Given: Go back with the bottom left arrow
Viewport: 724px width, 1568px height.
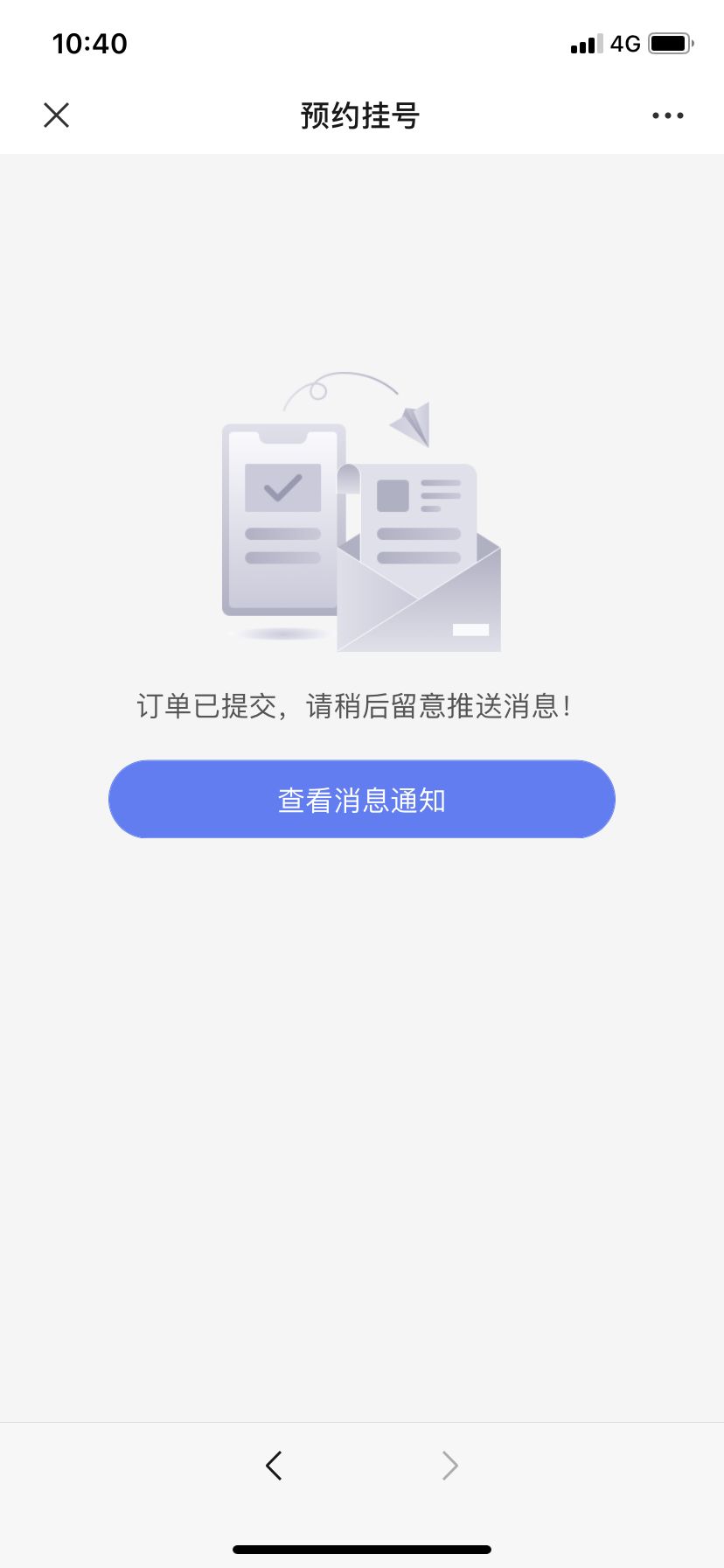Looking at the screenshot, I should [274, 1465].
